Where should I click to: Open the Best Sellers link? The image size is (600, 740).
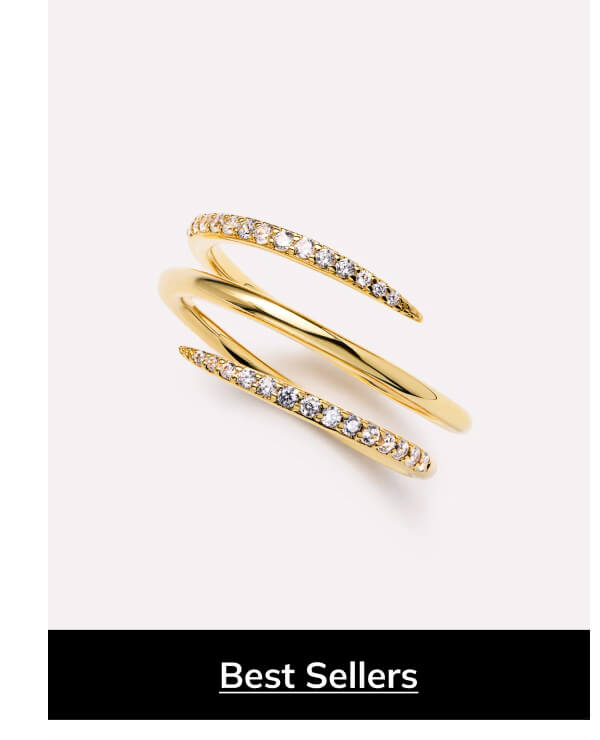[318, 676]
